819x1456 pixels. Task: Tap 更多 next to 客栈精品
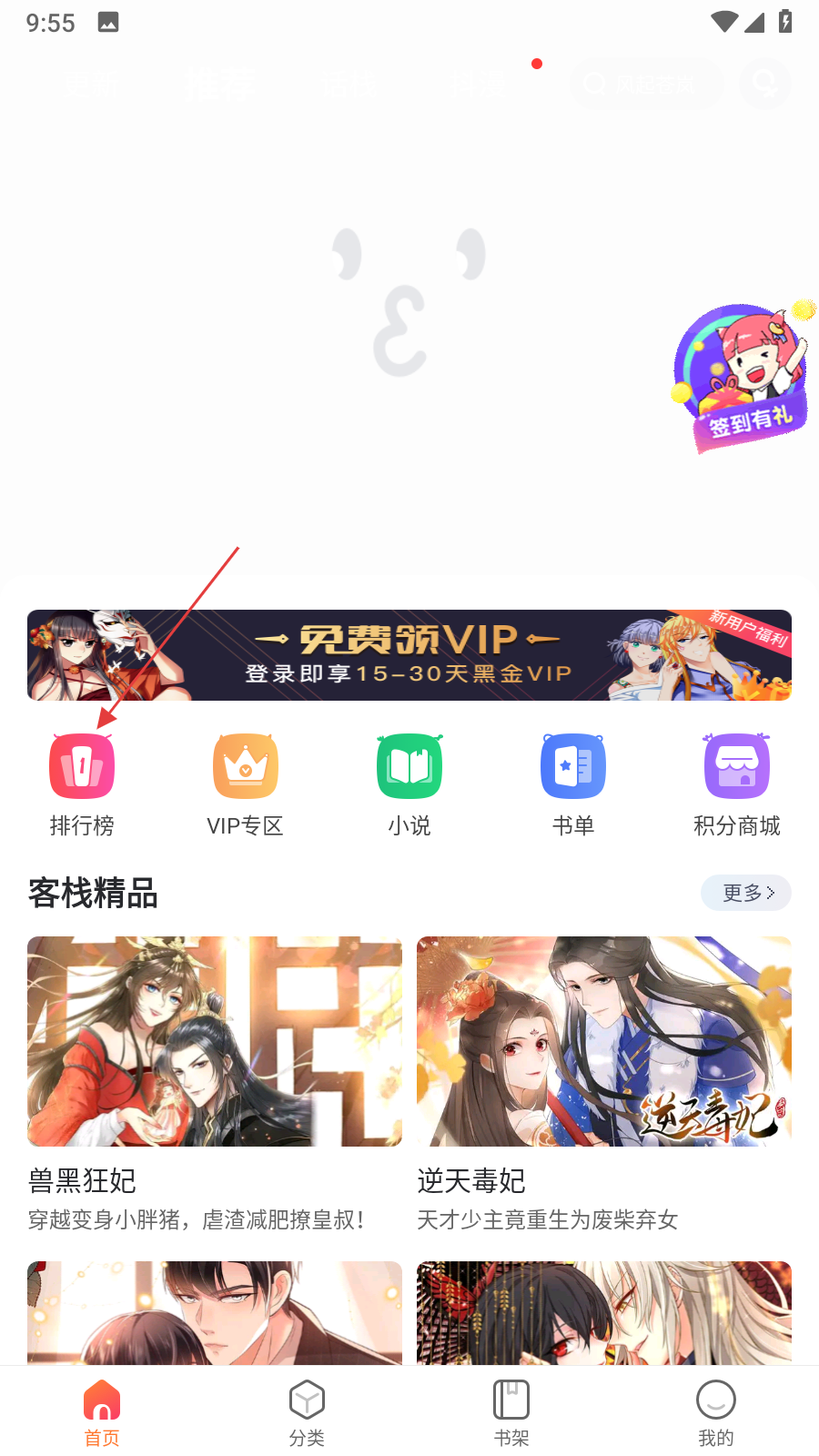coord(745,893)
